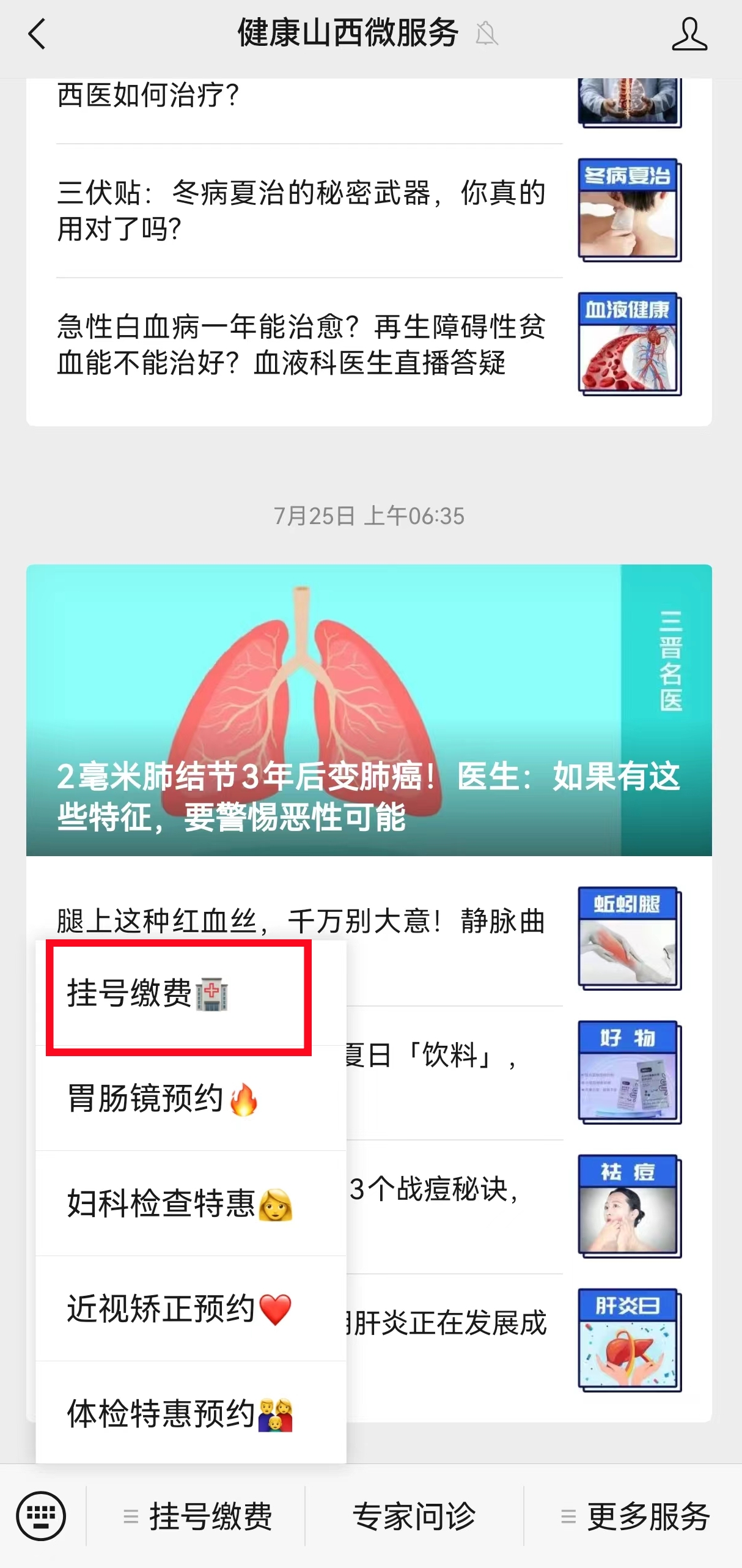This screenshot has width=742, height=1568.
Task: Open the 好物 夏日饮料 article thumbnail
Action: point(629,1071)
